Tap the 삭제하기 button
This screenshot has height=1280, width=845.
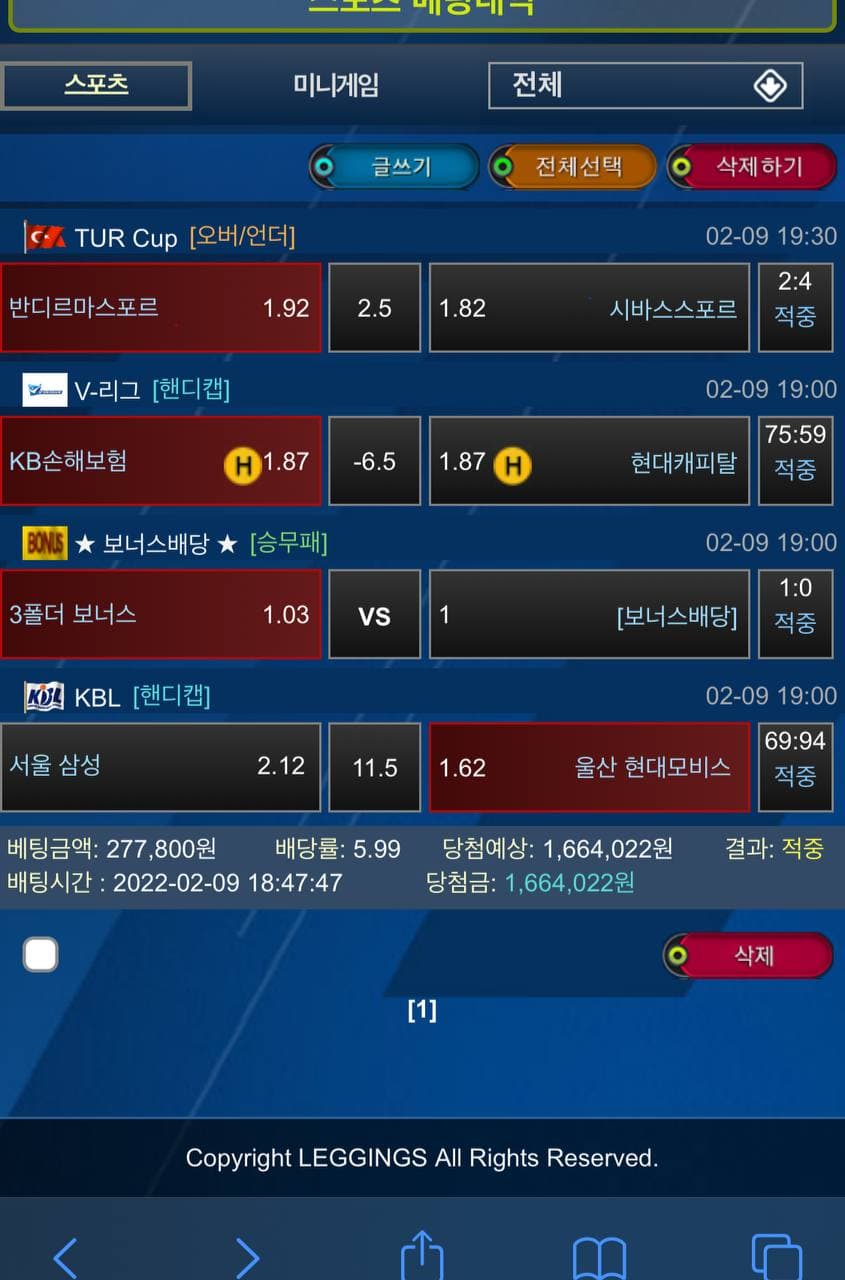[x=751, y=167]
